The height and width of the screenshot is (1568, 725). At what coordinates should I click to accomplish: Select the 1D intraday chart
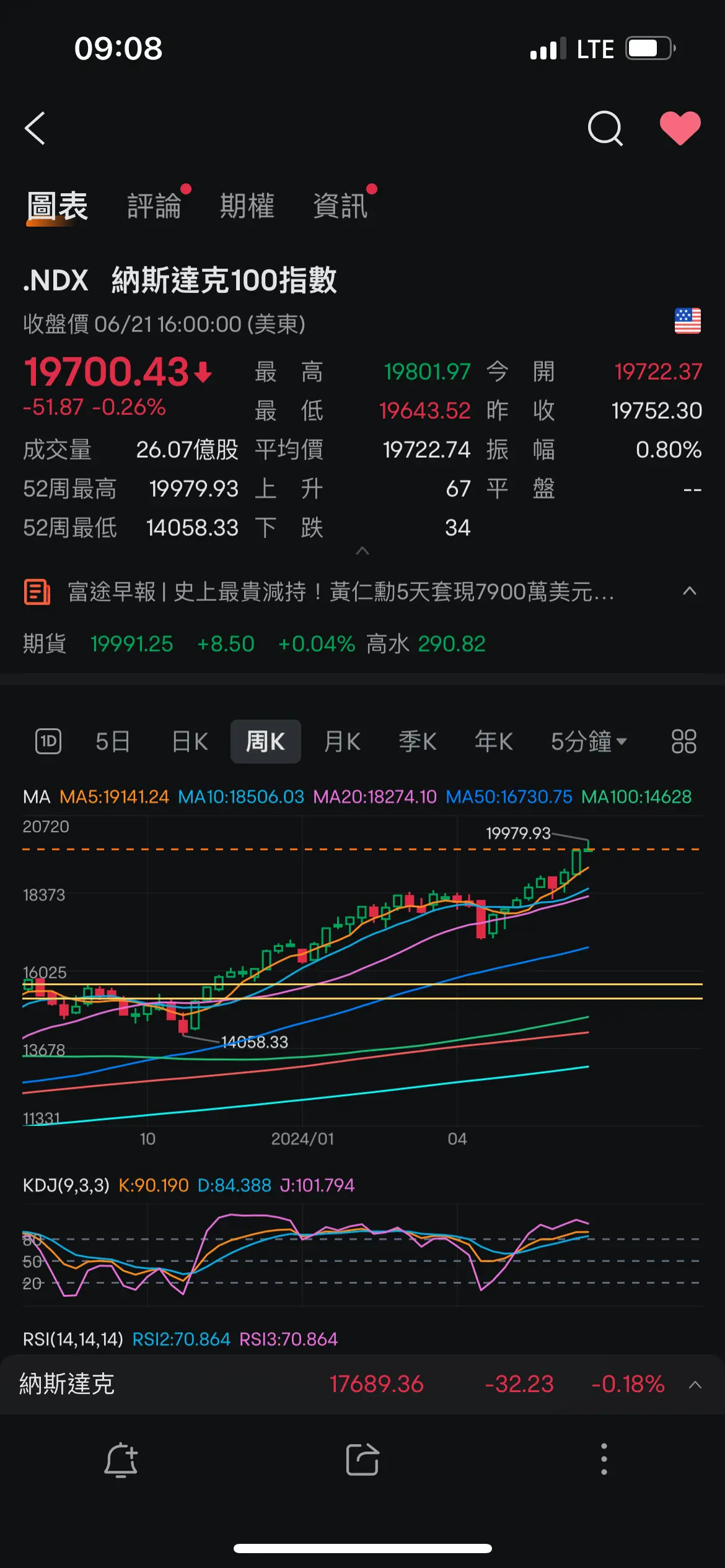pyautogui.click(x=48, y=741)
